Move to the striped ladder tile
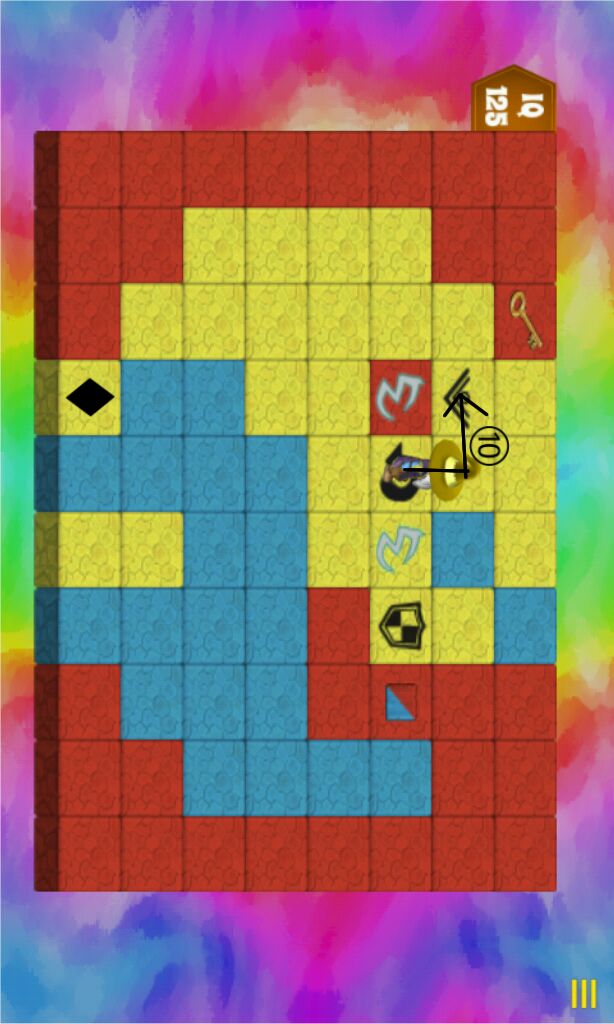614x1024 pixels. (462, 393)
